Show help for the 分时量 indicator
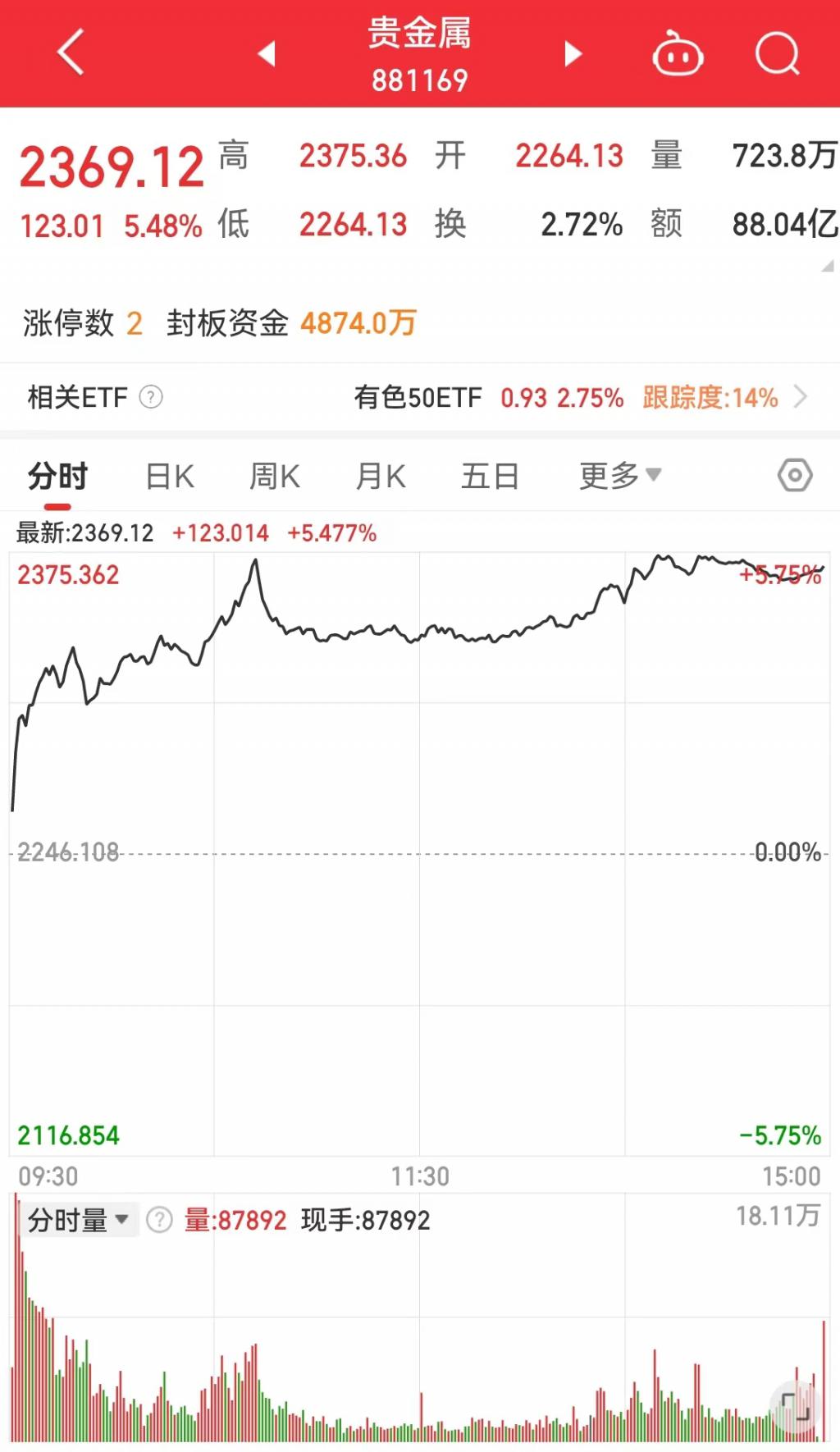Image resolution: width=840 pixels, height=1452 pixels. tap(159, 1220)
